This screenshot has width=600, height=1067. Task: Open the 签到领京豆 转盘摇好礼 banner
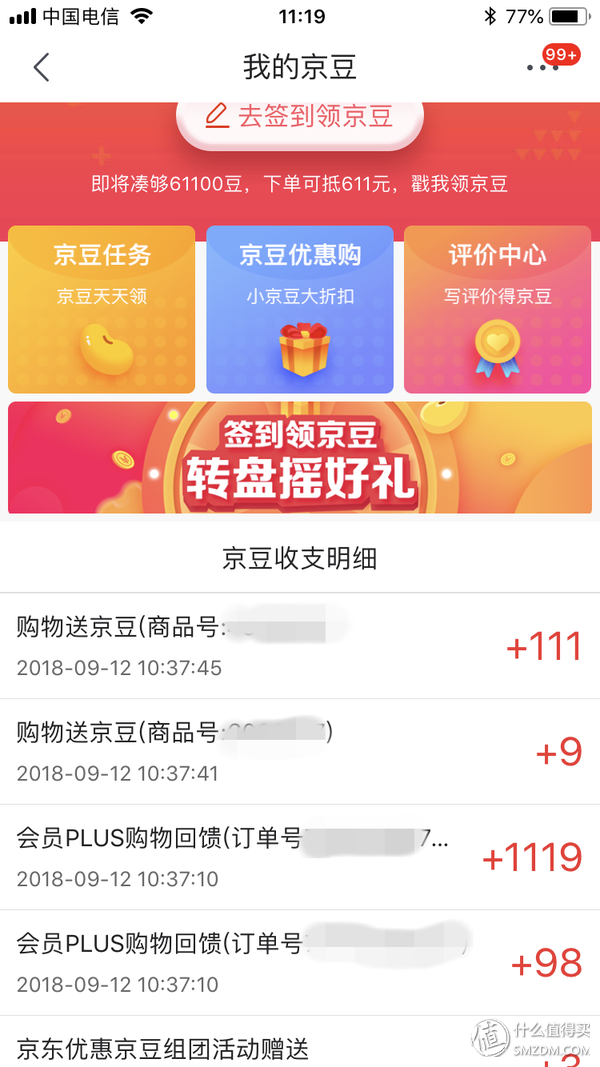click(300, 458)
